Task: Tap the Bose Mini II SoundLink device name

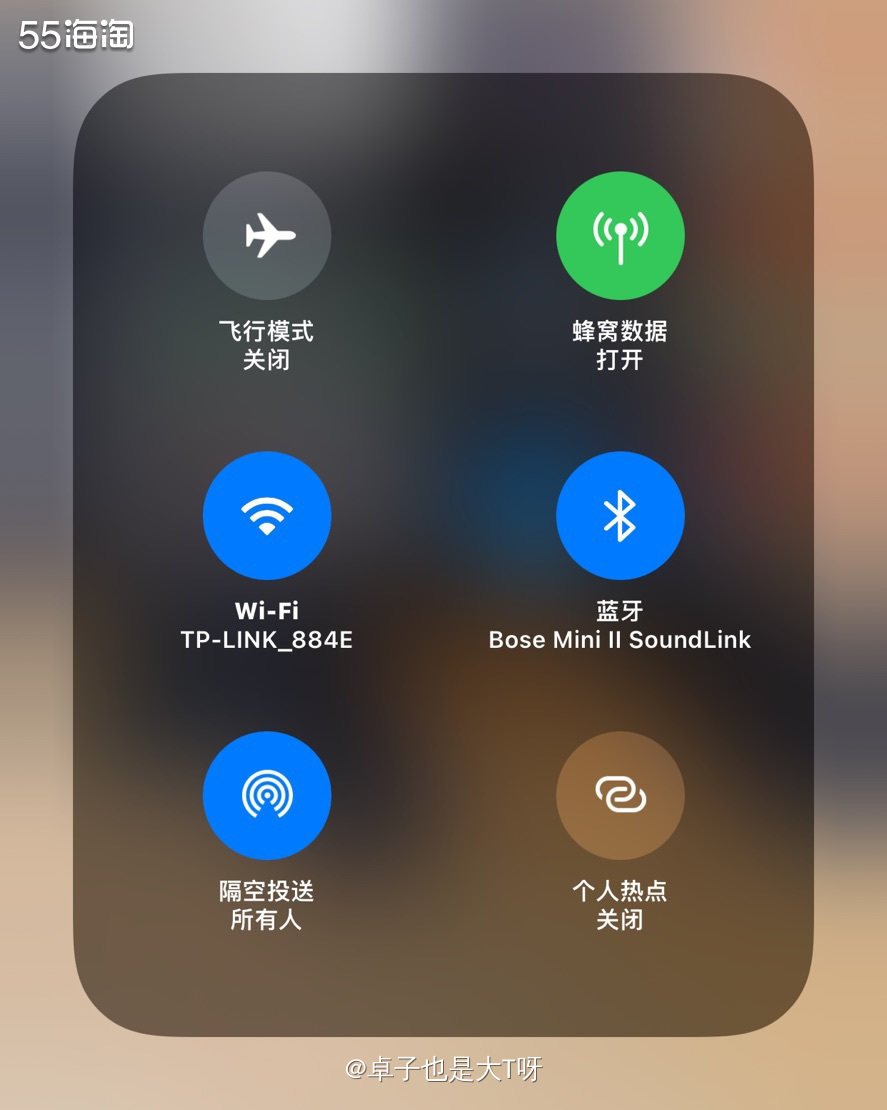Action: tap(620, 639)
